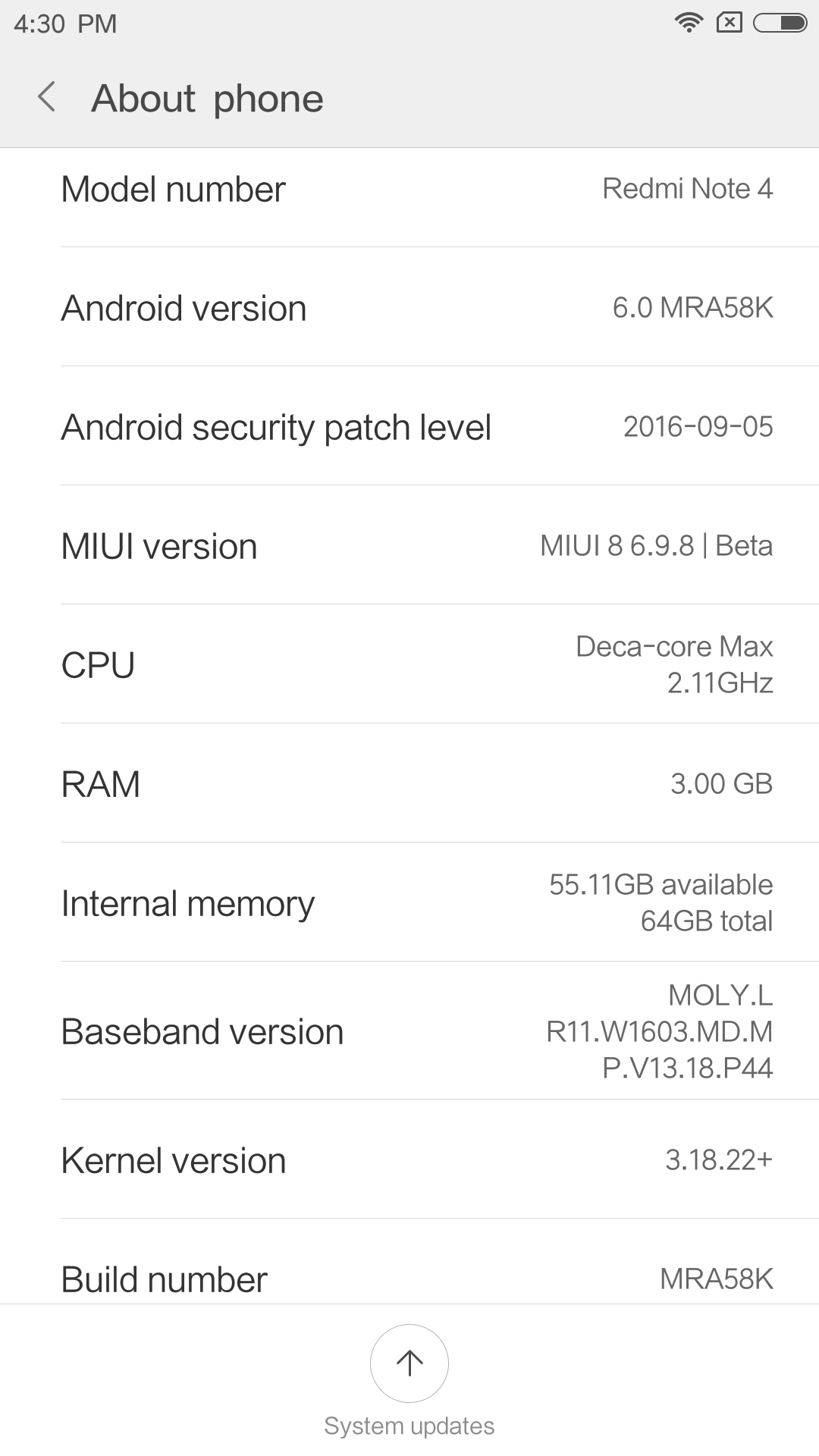Open the Internal memory row
This screenshot has width=819, height=1456.
(x=409, y=902)
